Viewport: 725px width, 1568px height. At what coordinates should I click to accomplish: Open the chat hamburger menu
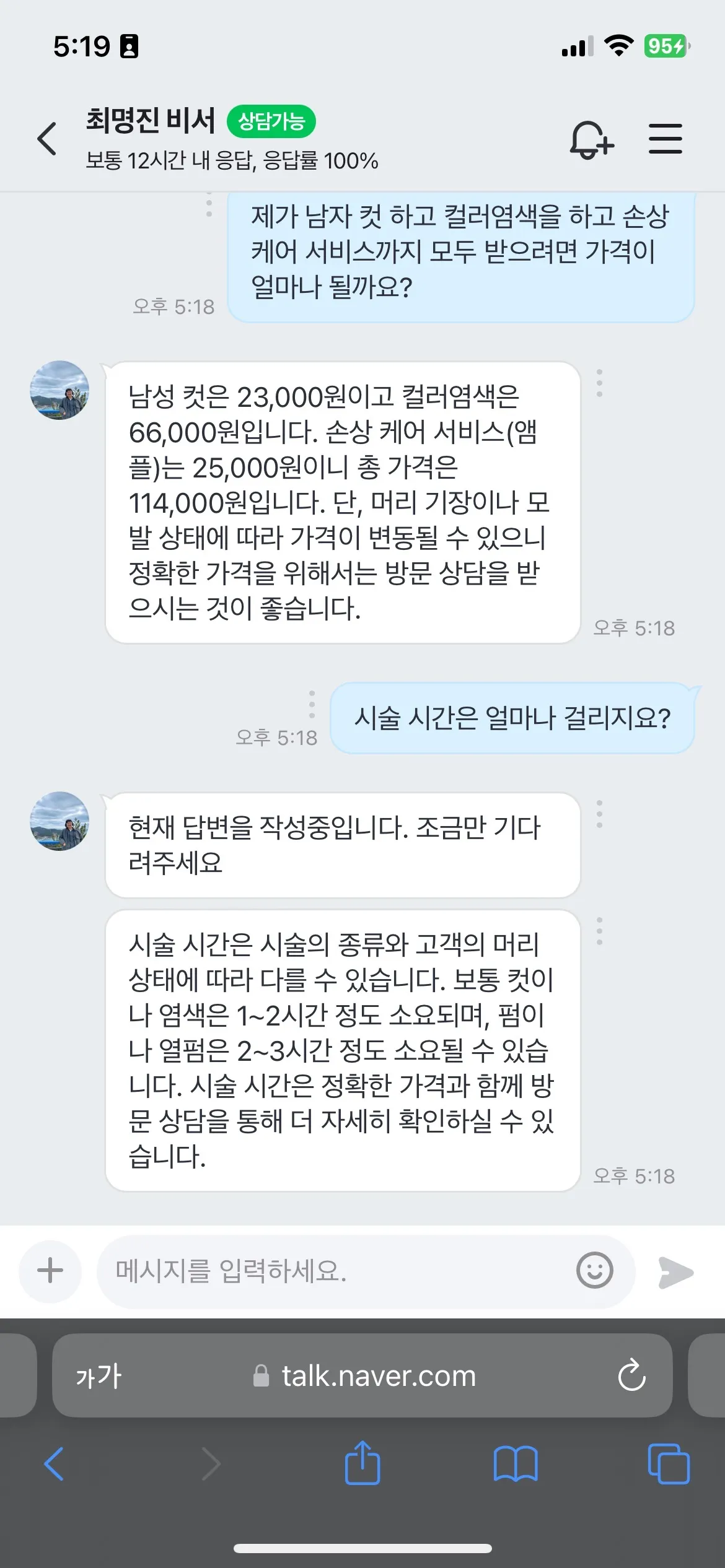(x=666, y=139)
